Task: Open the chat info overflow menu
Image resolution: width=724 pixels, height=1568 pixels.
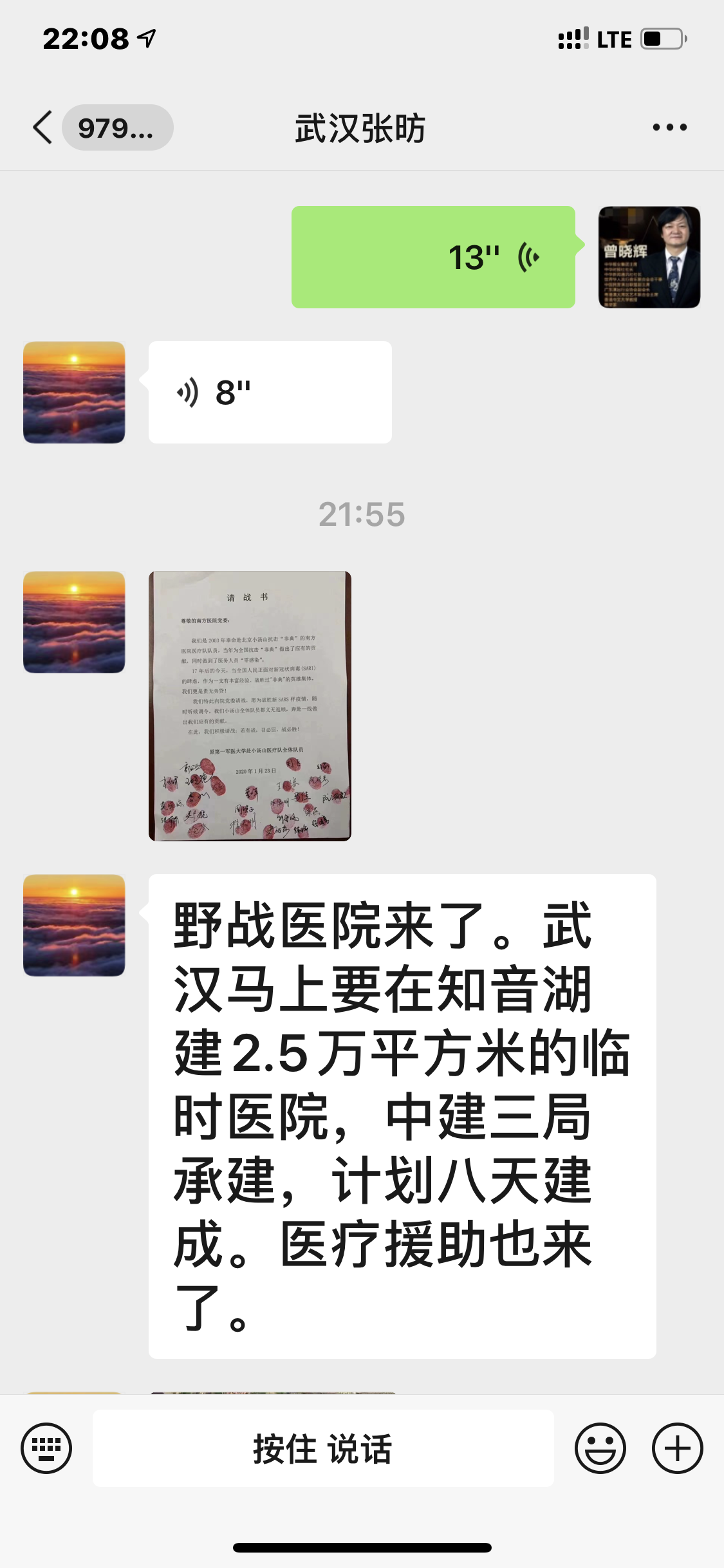Action: [x=669, y=127]
